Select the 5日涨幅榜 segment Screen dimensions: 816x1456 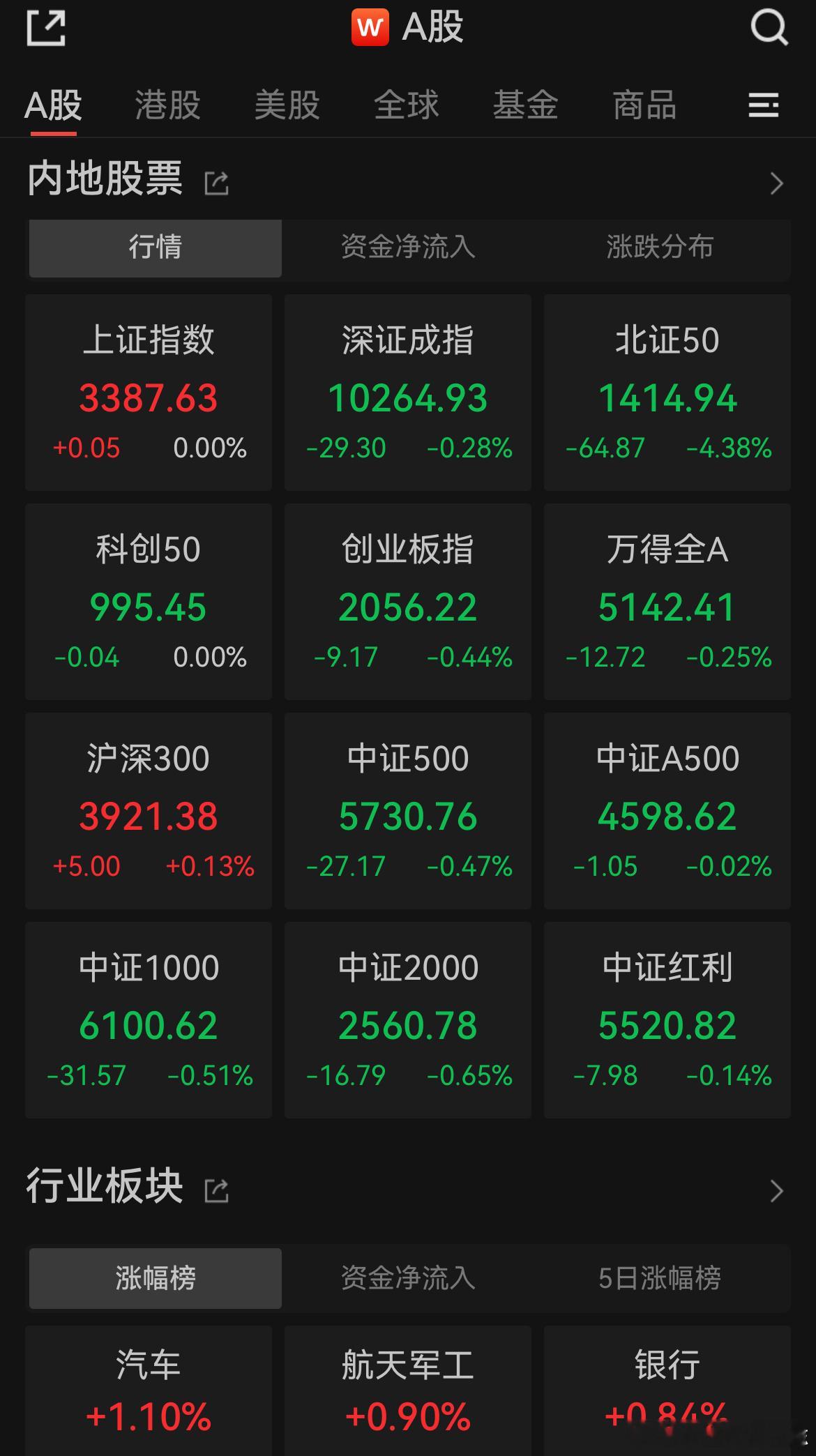(x=660, y=1278)
